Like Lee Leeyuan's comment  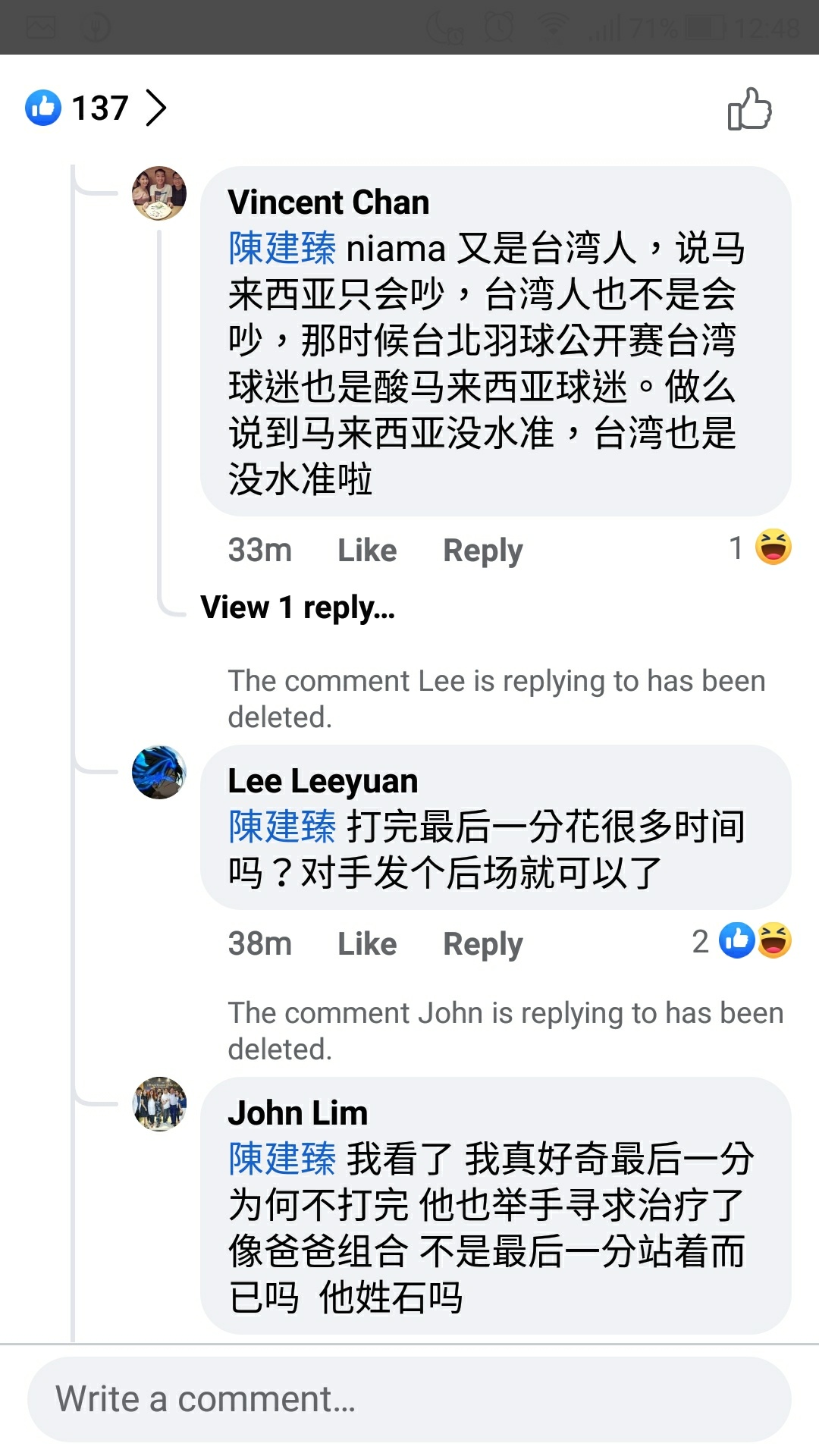pyautogui.click(x=367, y=944)
